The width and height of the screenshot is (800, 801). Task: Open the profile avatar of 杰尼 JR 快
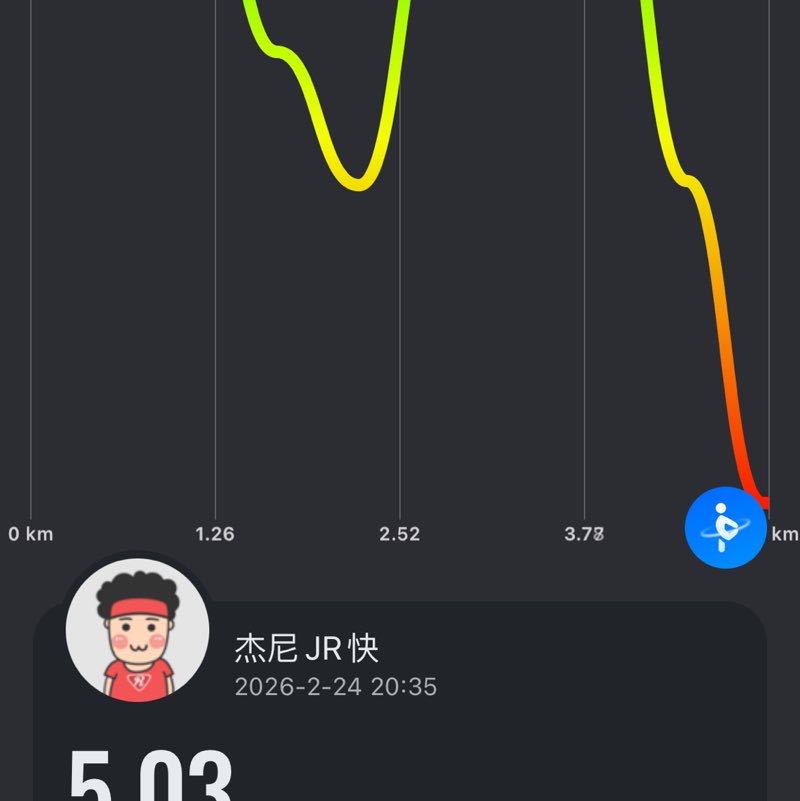click(137, 629)
